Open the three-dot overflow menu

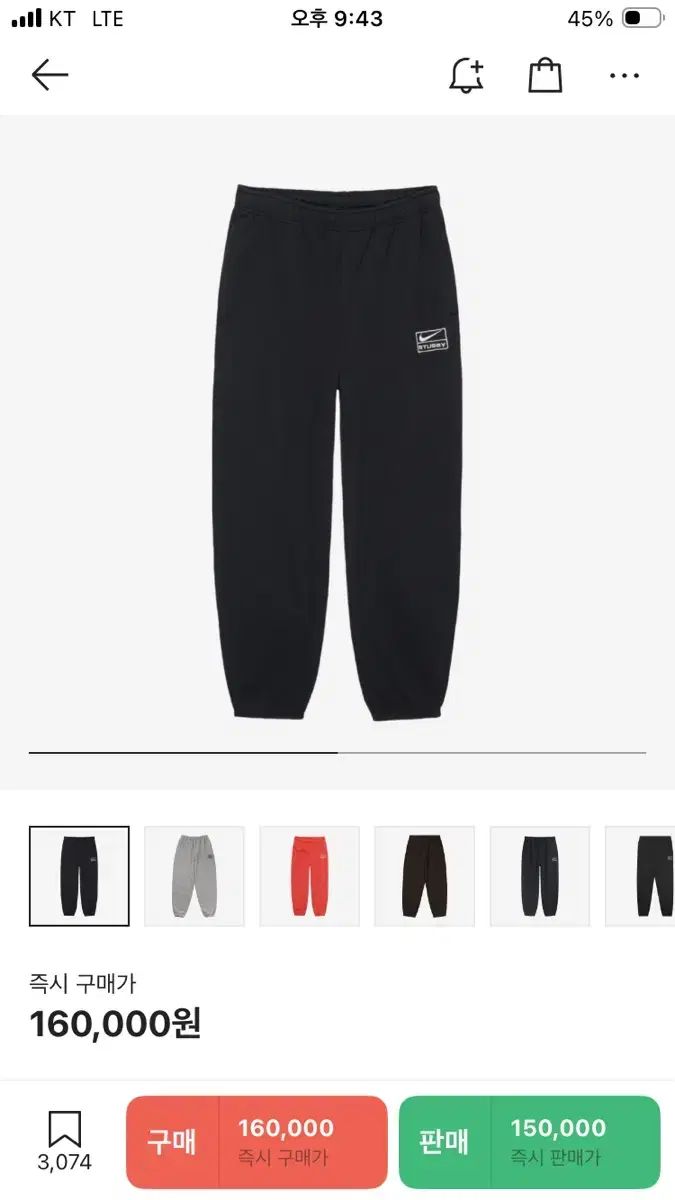[624, 75]
